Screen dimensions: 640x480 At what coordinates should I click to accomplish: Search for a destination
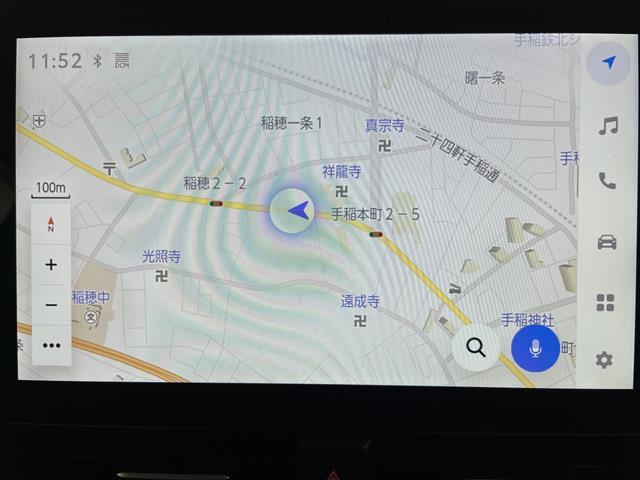476,348
